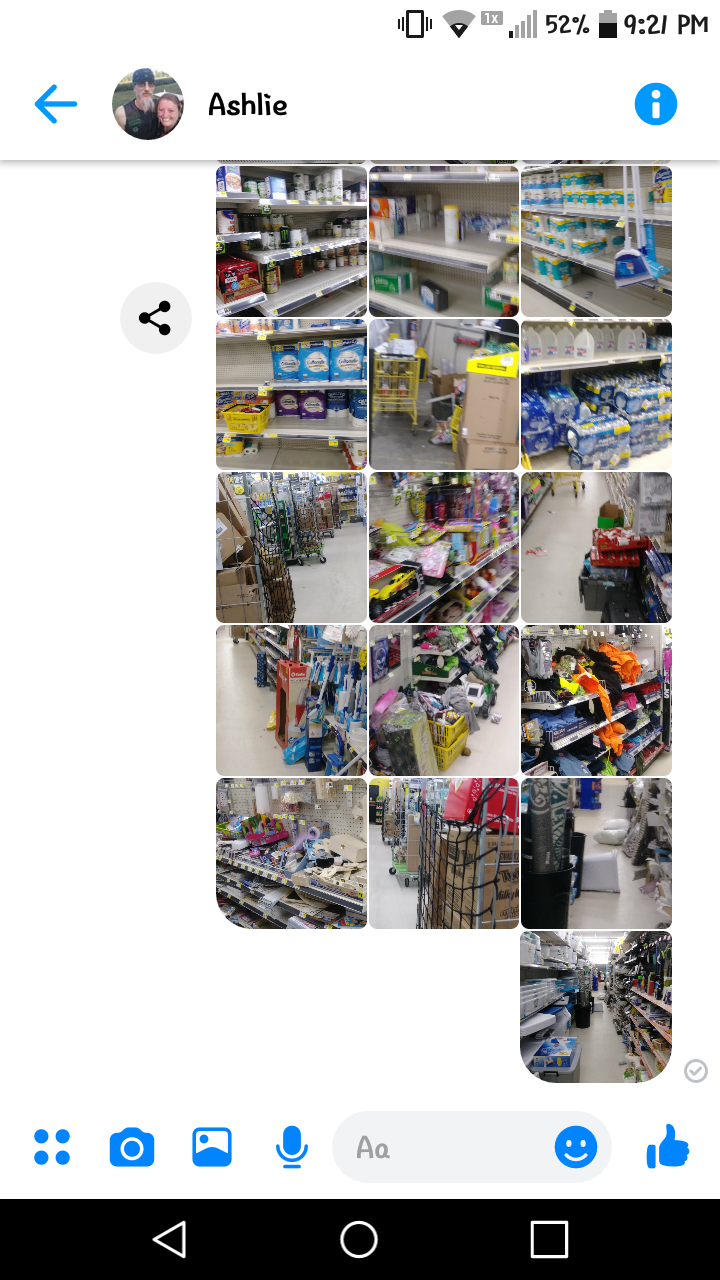Open the camera to take a photo
The height and width of the screenshot is (1280, 720).
(131, 1147)
